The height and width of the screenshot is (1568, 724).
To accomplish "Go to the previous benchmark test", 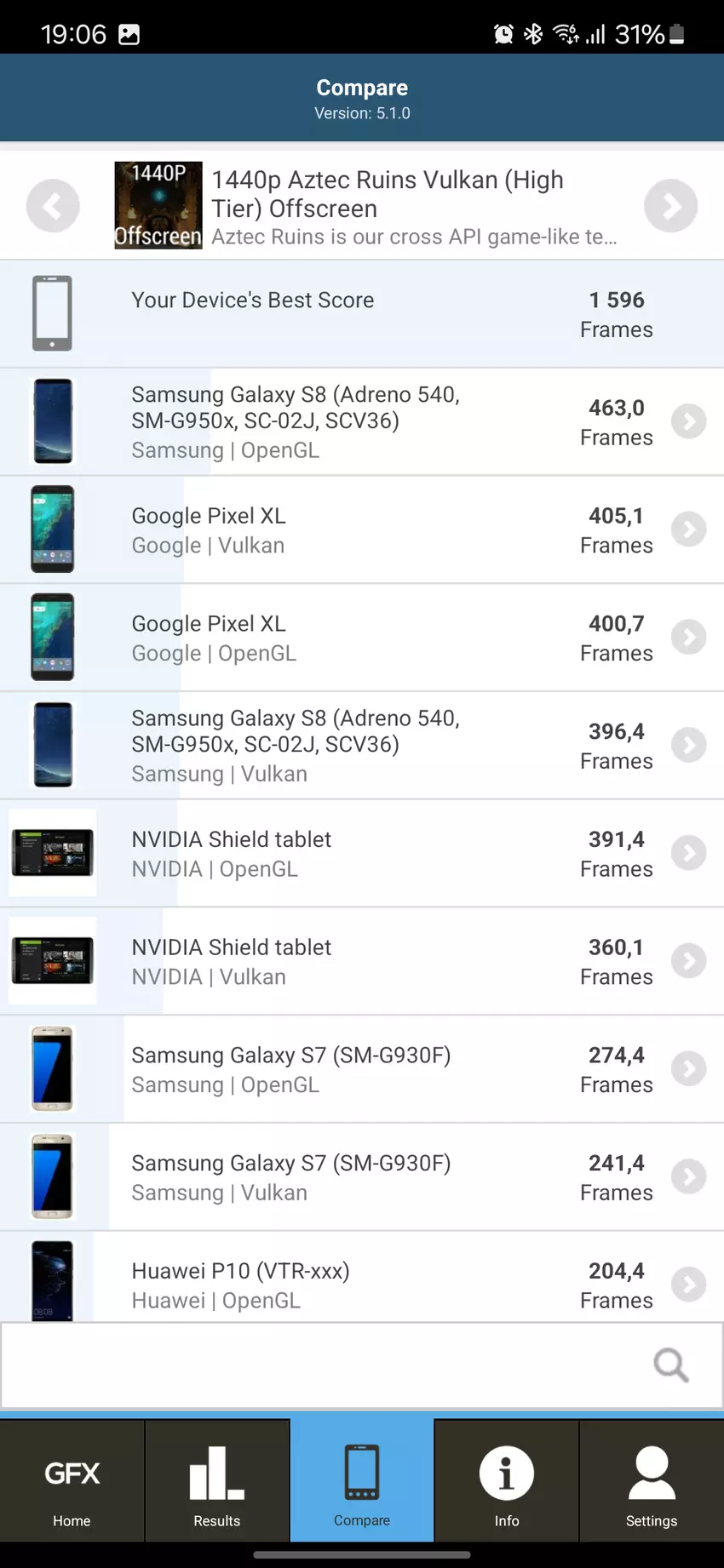I will (53, 206).
